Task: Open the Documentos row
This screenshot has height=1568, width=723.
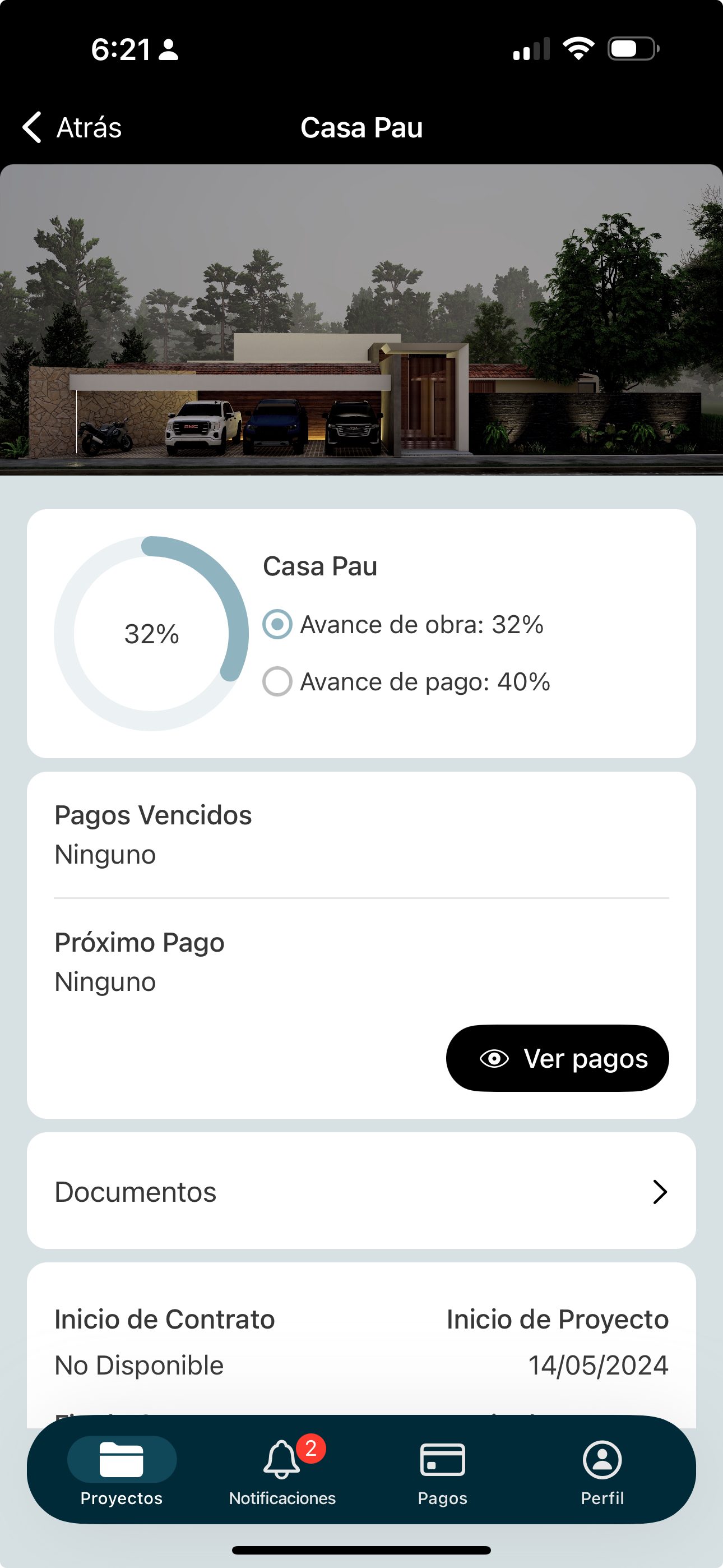Action: point(361,1191)
